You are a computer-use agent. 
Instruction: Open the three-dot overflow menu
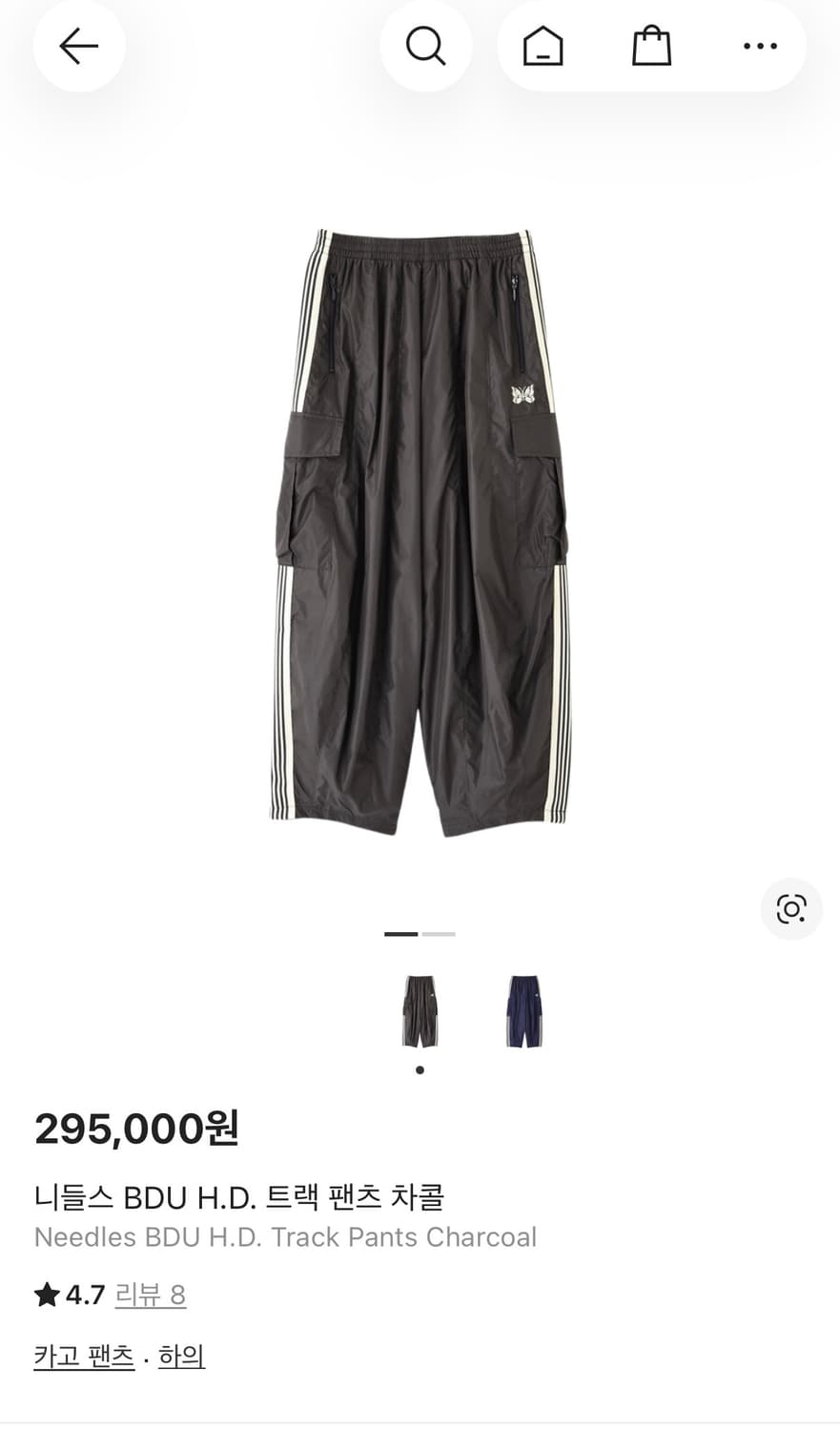(760, 46)
